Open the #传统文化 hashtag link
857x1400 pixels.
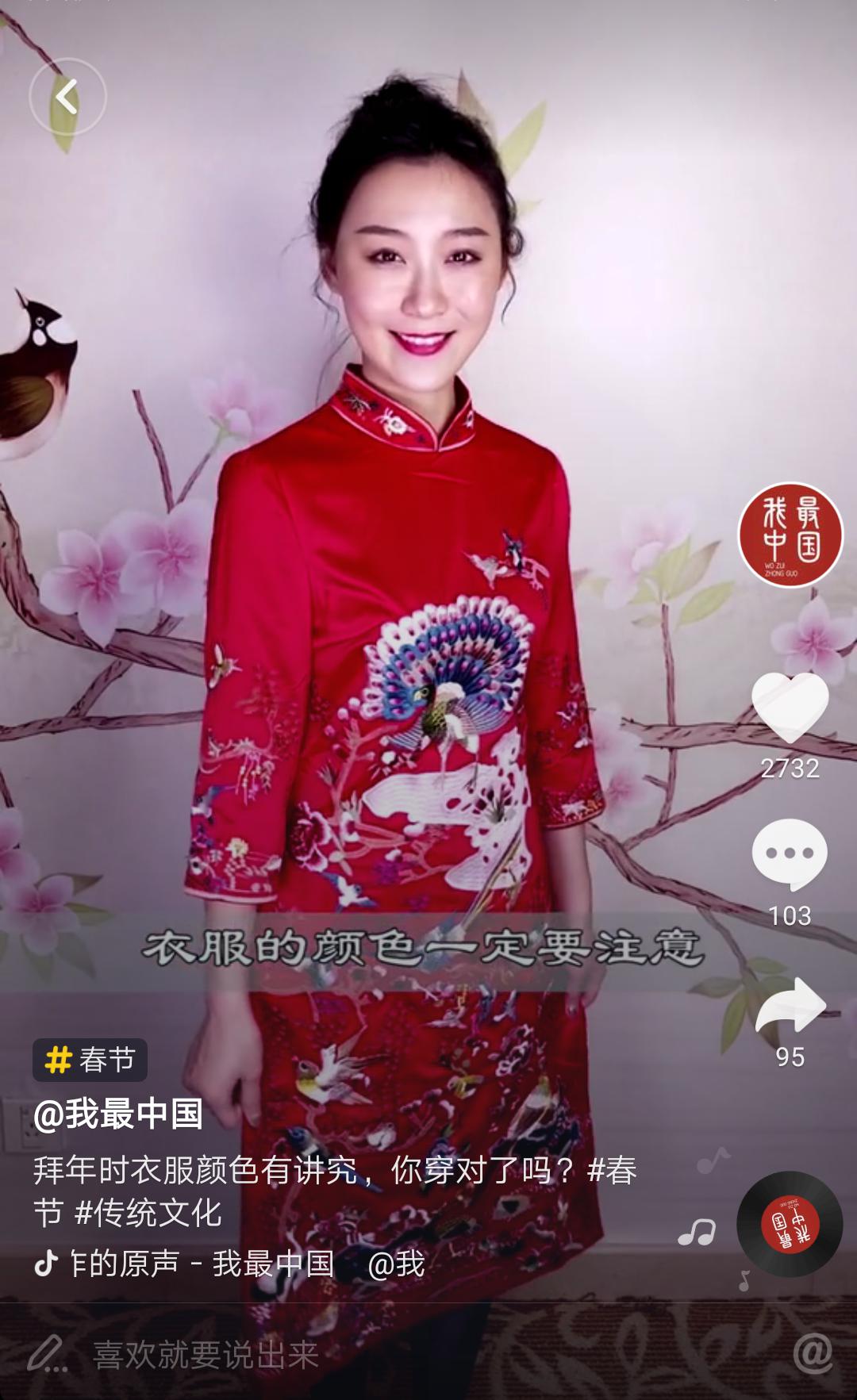148,1213
